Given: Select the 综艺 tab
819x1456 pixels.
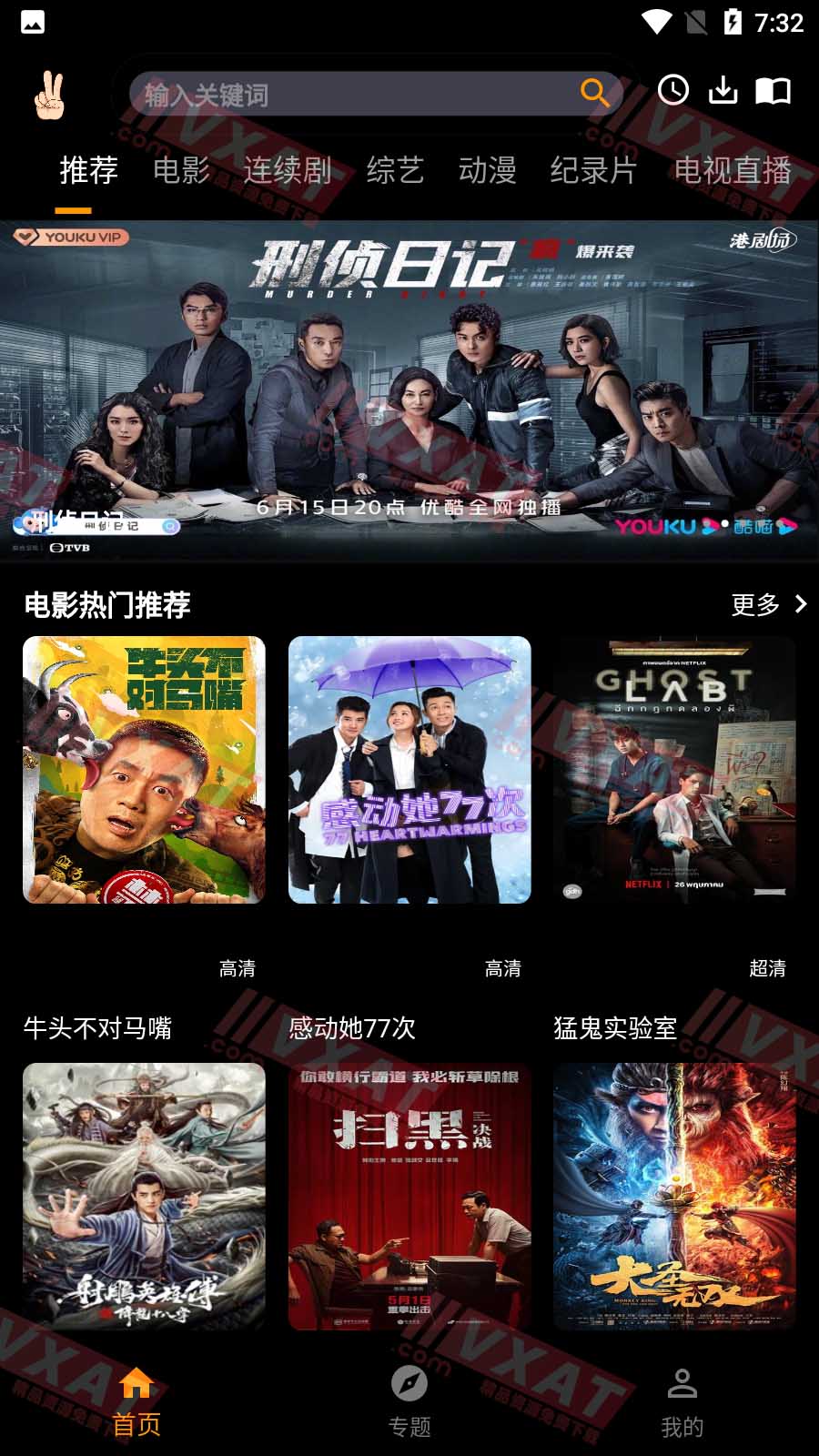Looking at the screenshot, I should (x=395, y=170).
